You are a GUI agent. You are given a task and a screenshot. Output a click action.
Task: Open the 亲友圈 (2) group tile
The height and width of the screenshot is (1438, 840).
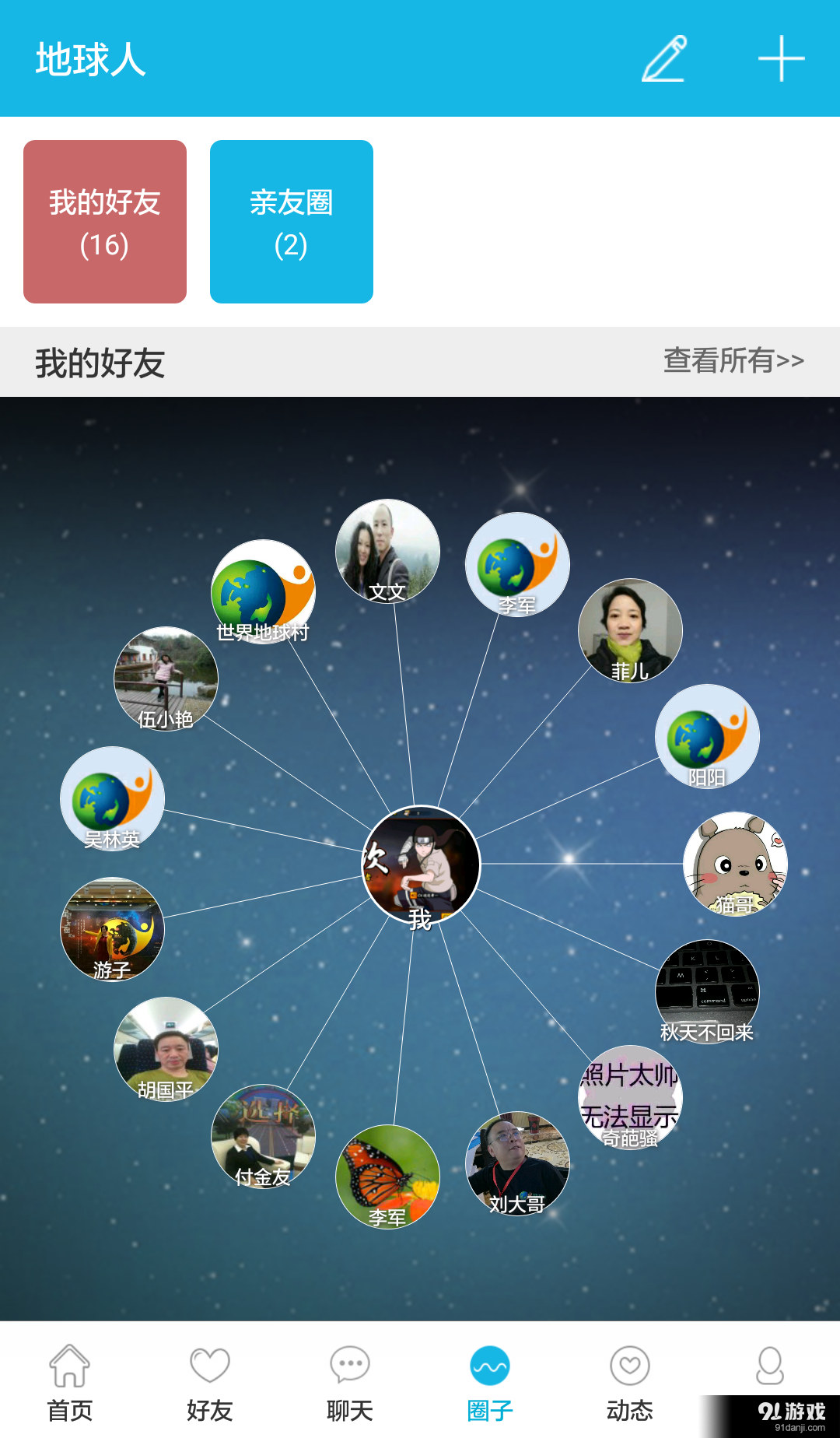(292, 222)
